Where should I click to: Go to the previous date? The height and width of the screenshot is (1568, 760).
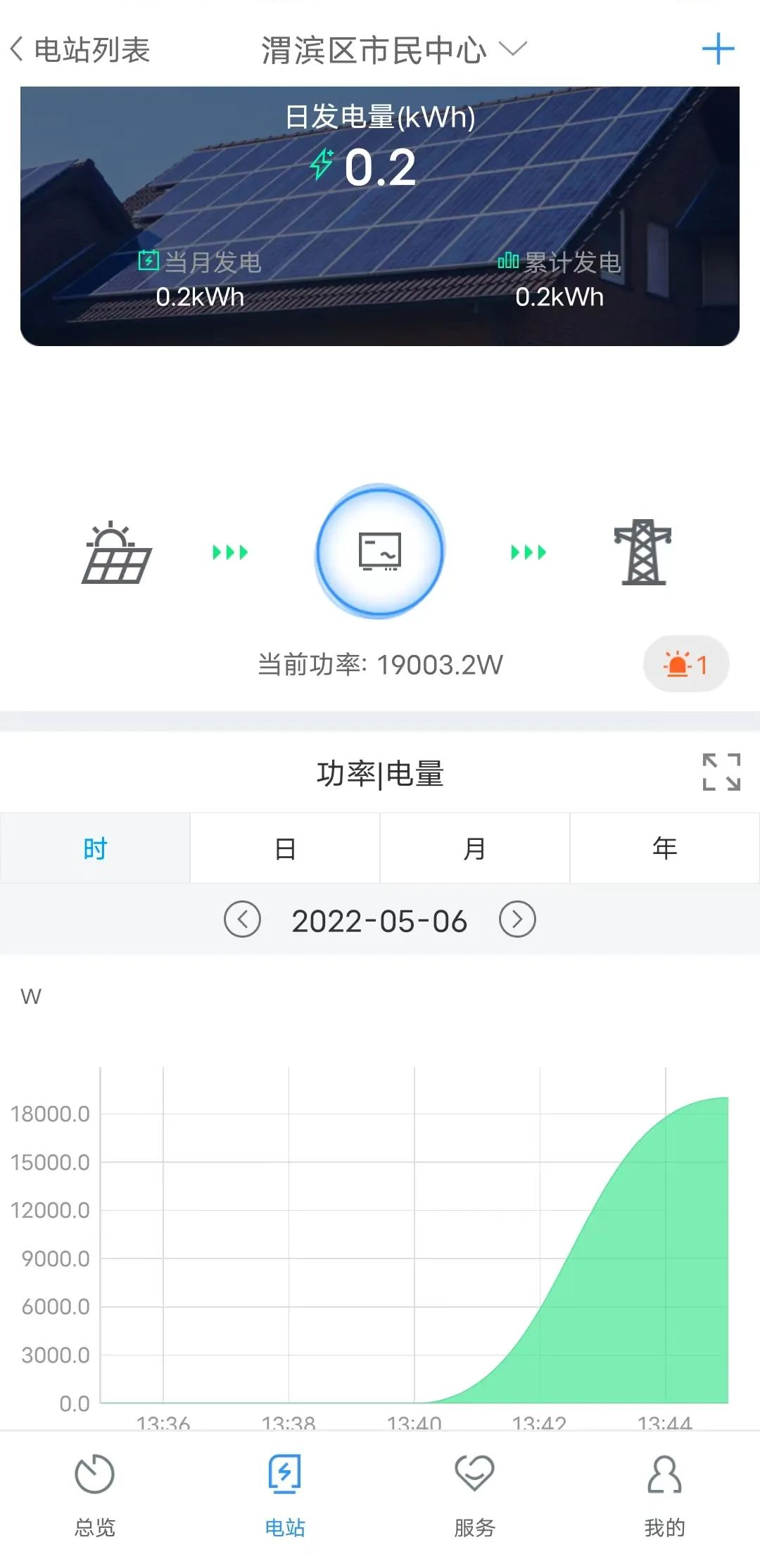(242, 919)
